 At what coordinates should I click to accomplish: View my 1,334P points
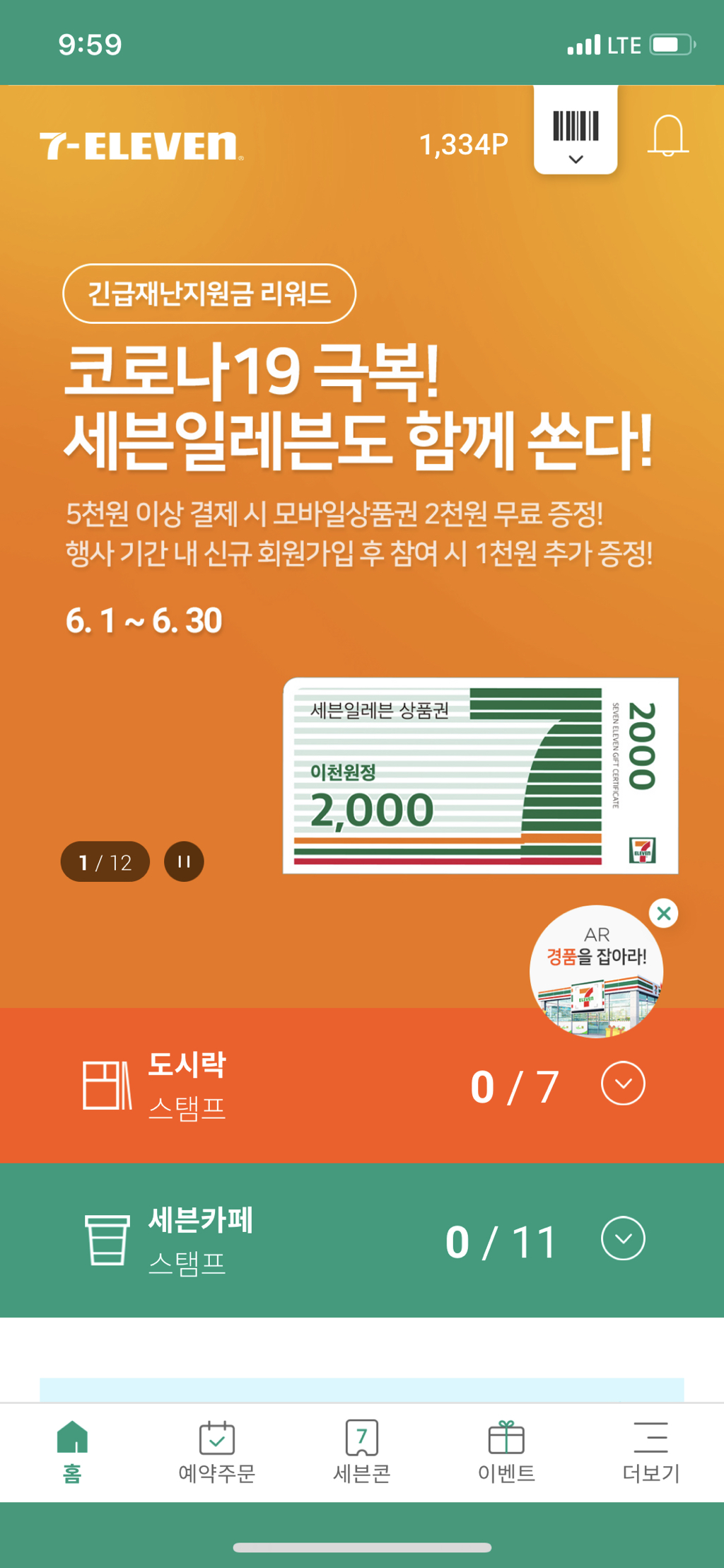[464, 144]
